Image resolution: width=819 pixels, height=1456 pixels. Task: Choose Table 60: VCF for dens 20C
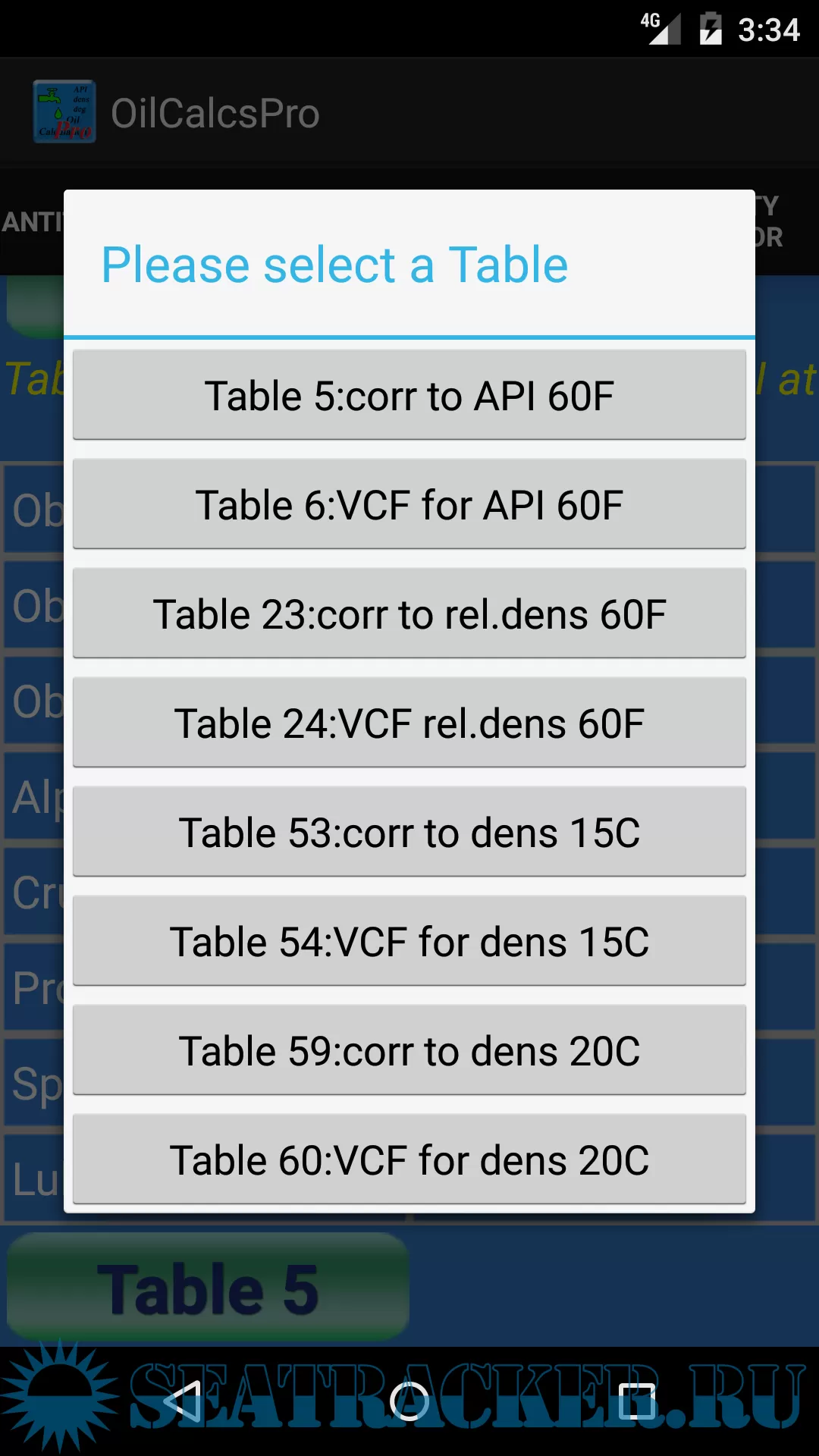point(409,1159)
